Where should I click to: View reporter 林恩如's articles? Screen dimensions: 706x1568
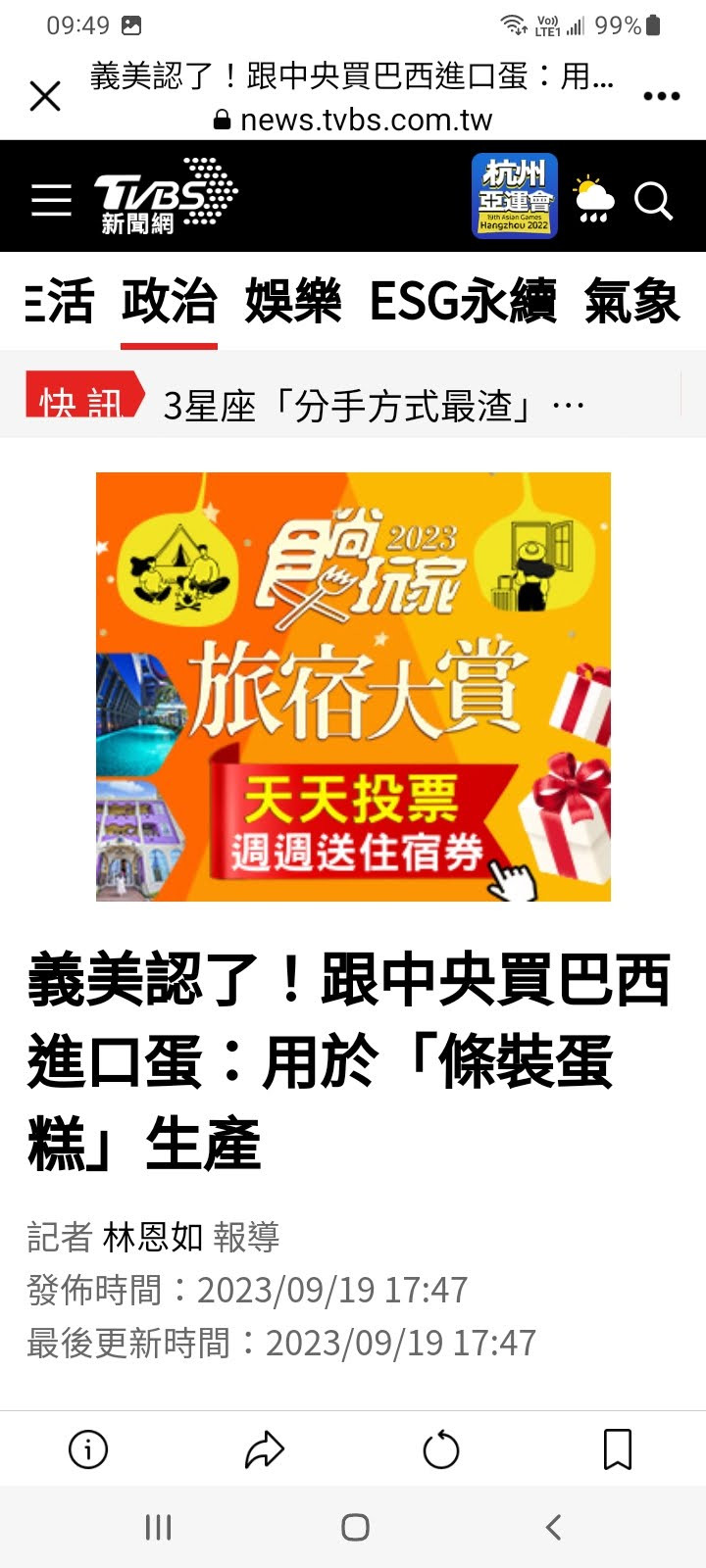pyautogui.click(x=153, y=1237)
